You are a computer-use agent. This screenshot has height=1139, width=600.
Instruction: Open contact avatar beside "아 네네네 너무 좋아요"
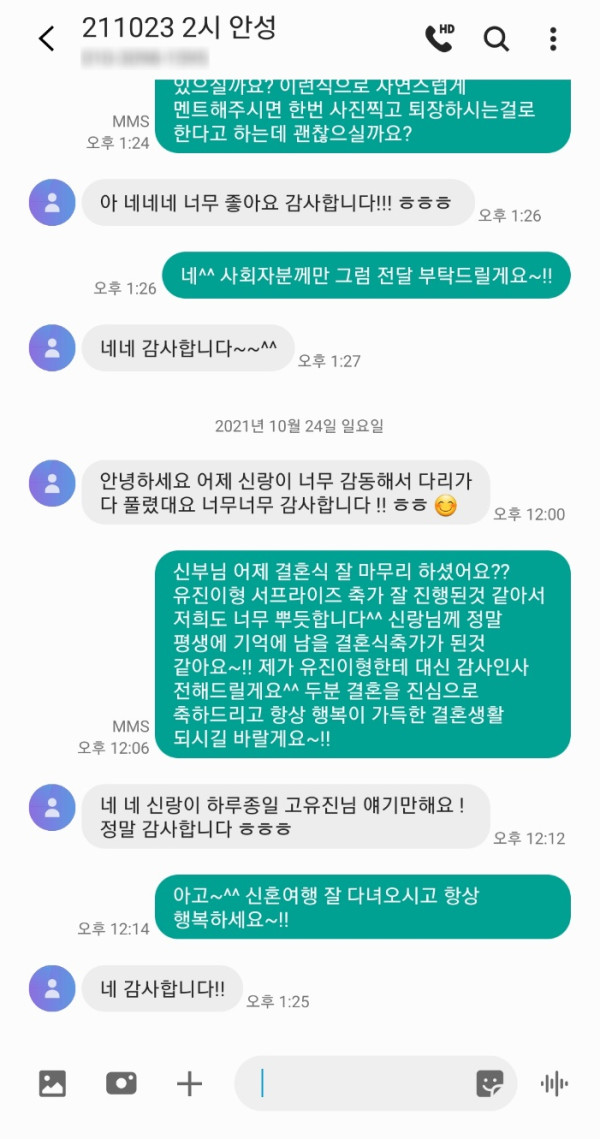coord(52,202)
